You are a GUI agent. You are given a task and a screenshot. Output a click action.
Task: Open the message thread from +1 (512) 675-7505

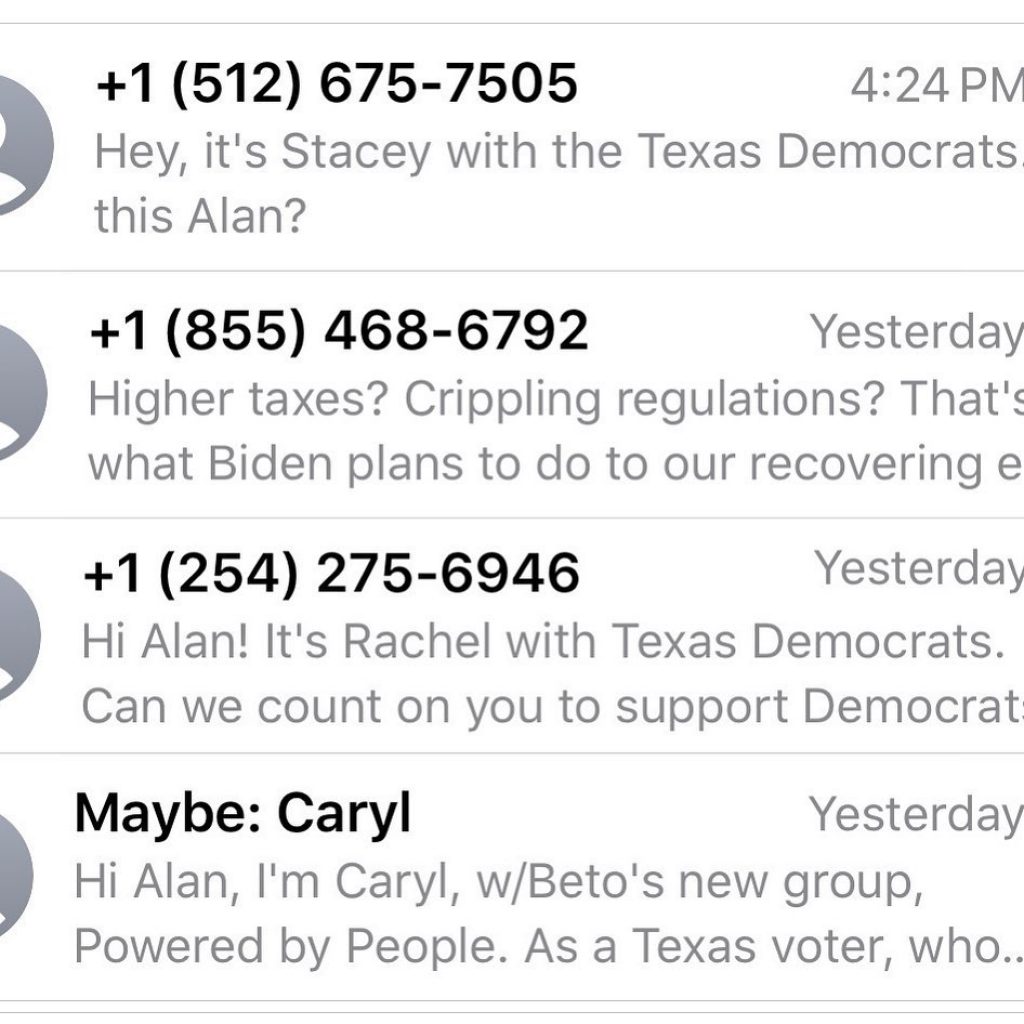pyautogui.click(x=540, y=148)
